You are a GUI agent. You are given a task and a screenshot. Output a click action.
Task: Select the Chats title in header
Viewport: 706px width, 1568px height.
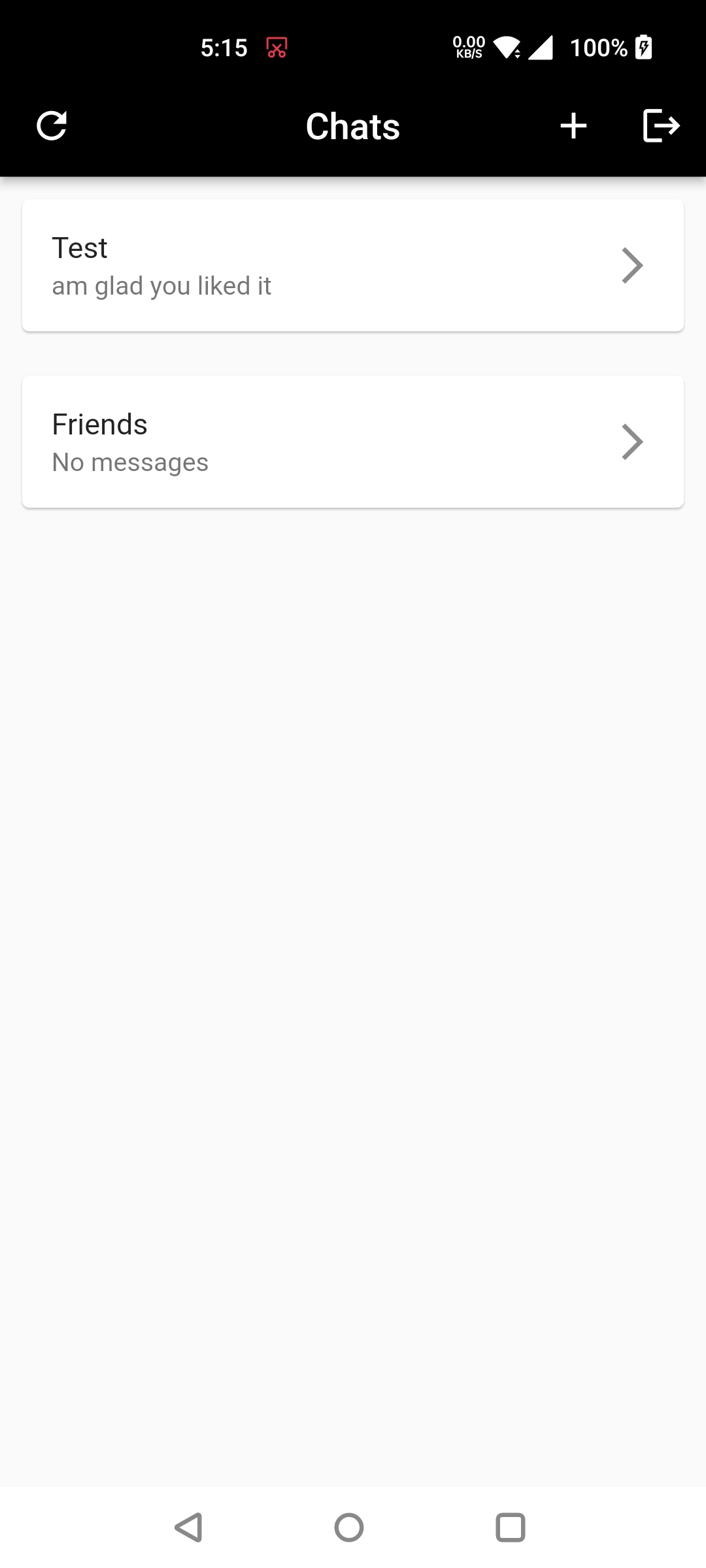[x=353, y=126]
